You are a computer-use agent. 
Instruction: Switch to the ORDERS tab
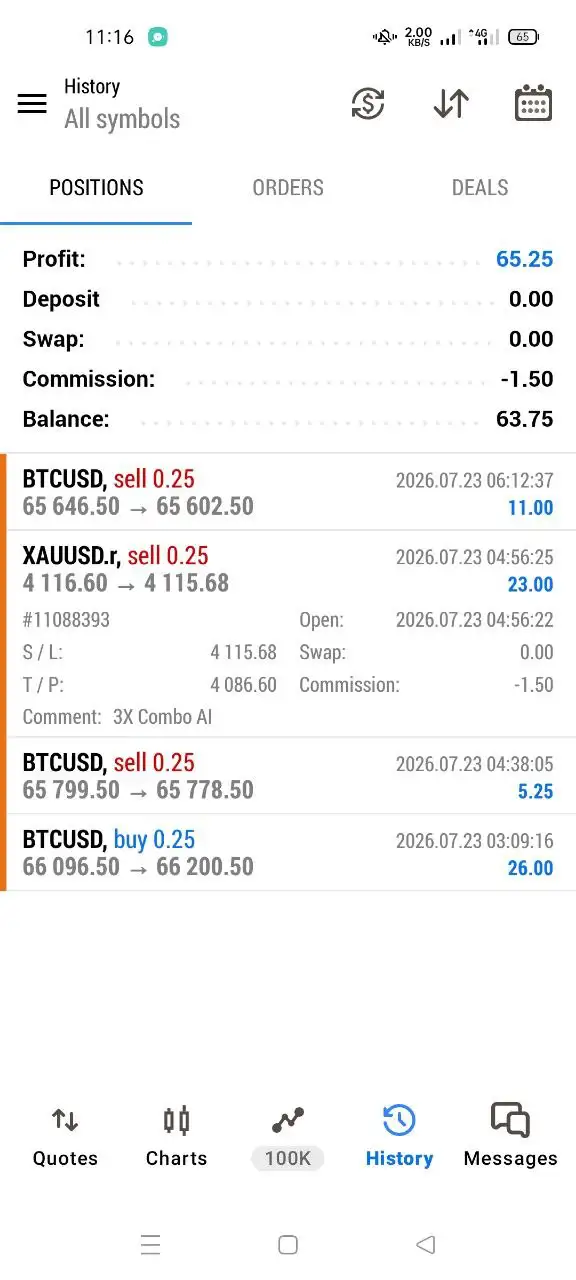click(288, 188)
